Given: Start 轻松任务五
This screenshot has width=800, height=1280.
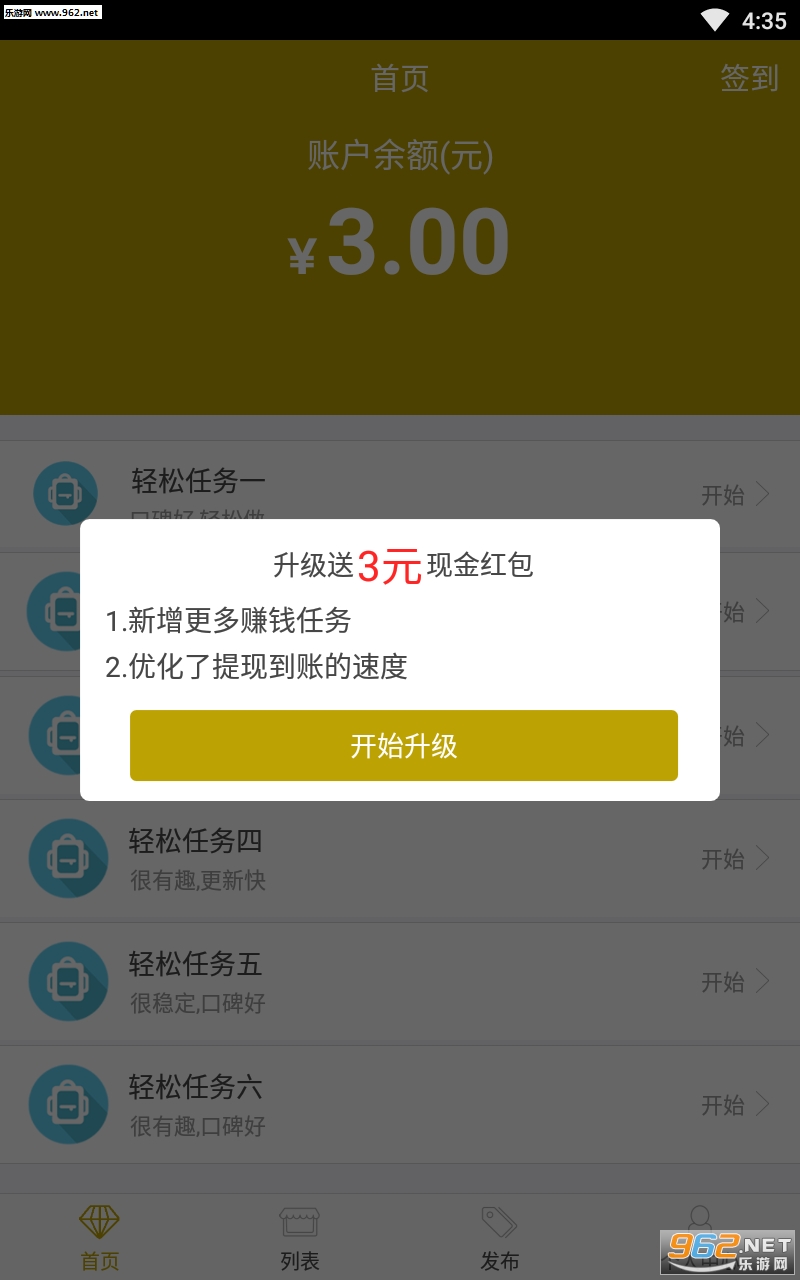Looking at the screenshot, I should [x=735, y=982].
